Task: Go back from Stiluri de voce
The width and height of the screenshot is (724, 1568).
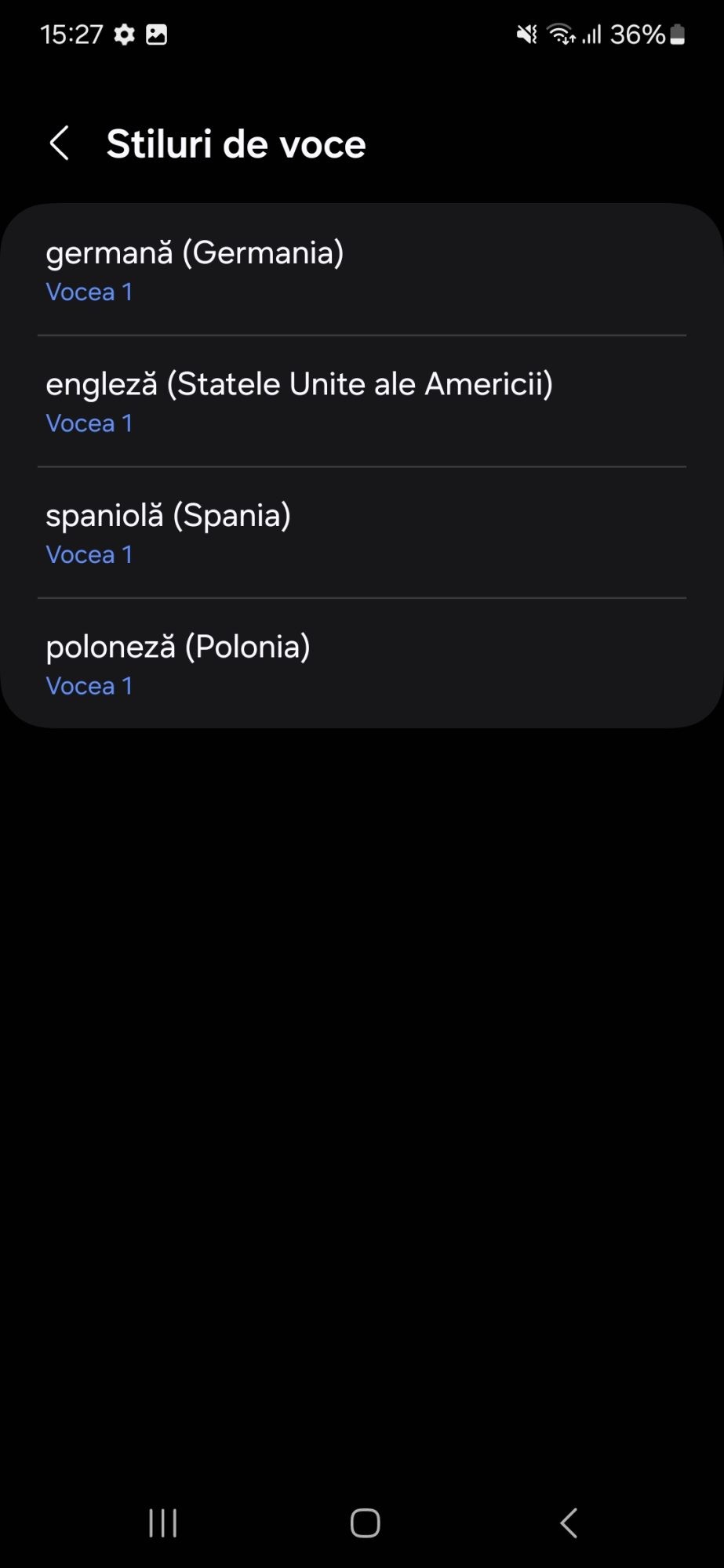Action: (x=60, y=143)
